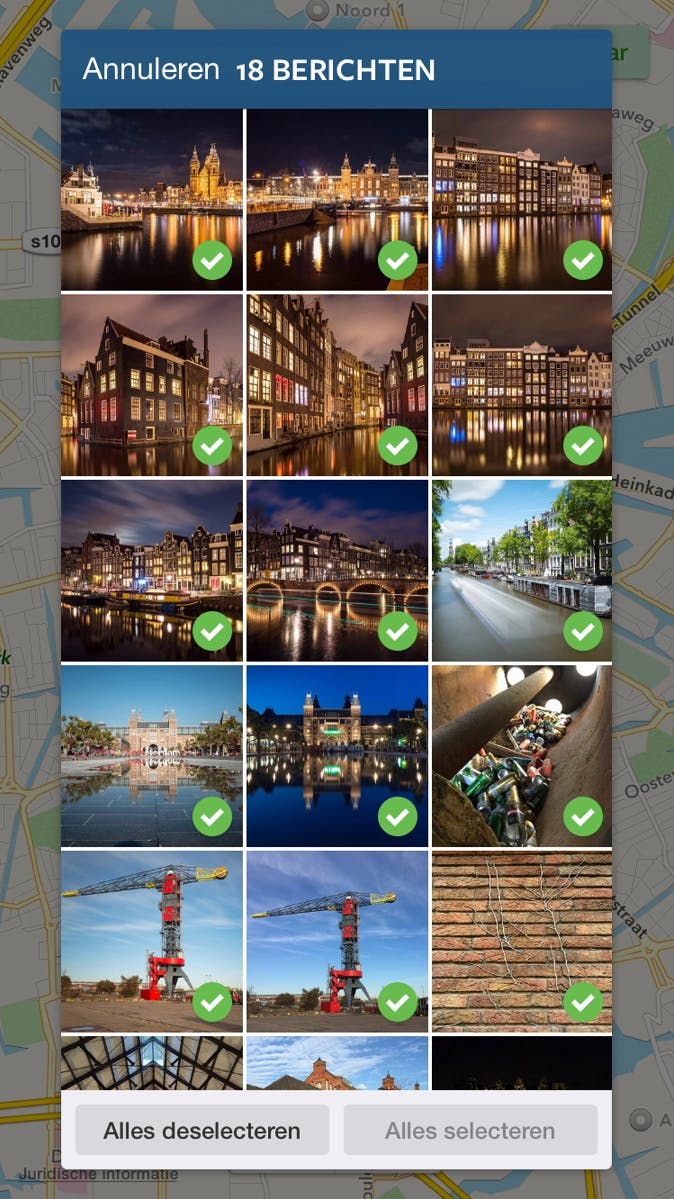Image resolution: width=674 pixels, height=1199 pixels.
Task: Tap Alles deselecteren to deselect all photos
Action: click(x=202, y=1131)
